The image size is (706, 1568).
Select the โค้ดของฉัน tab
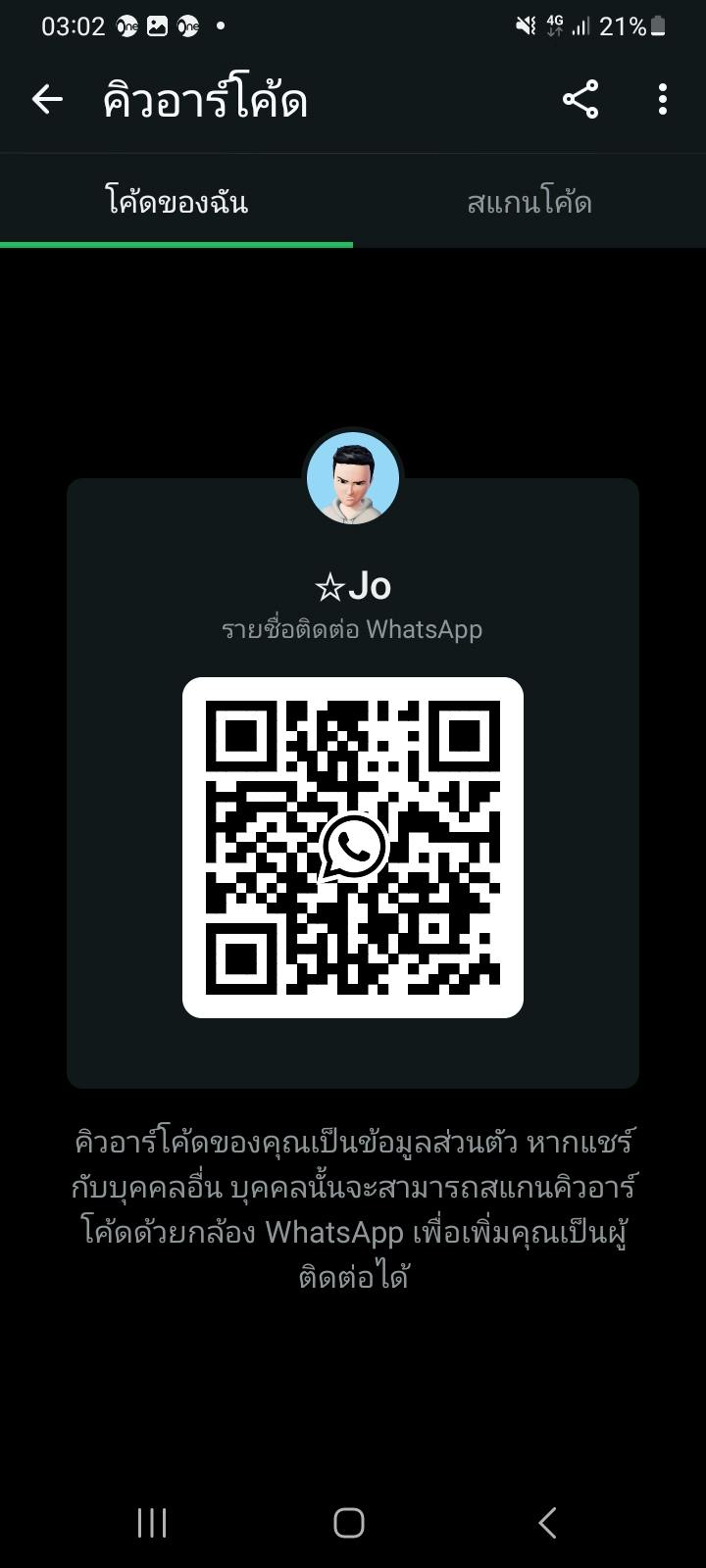point(176,203)
